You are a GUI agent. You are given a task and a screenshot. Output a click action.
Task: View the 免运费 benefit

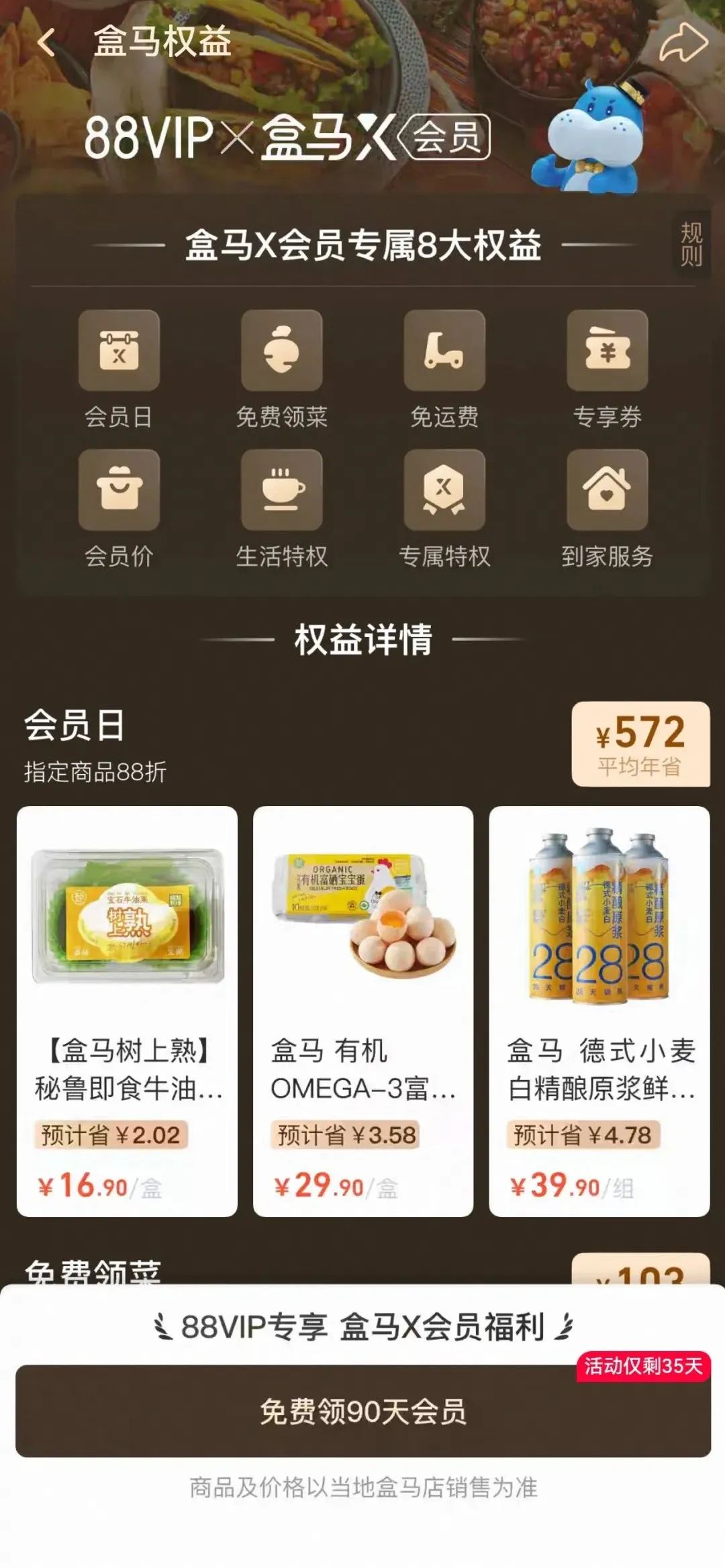point(444,369)
